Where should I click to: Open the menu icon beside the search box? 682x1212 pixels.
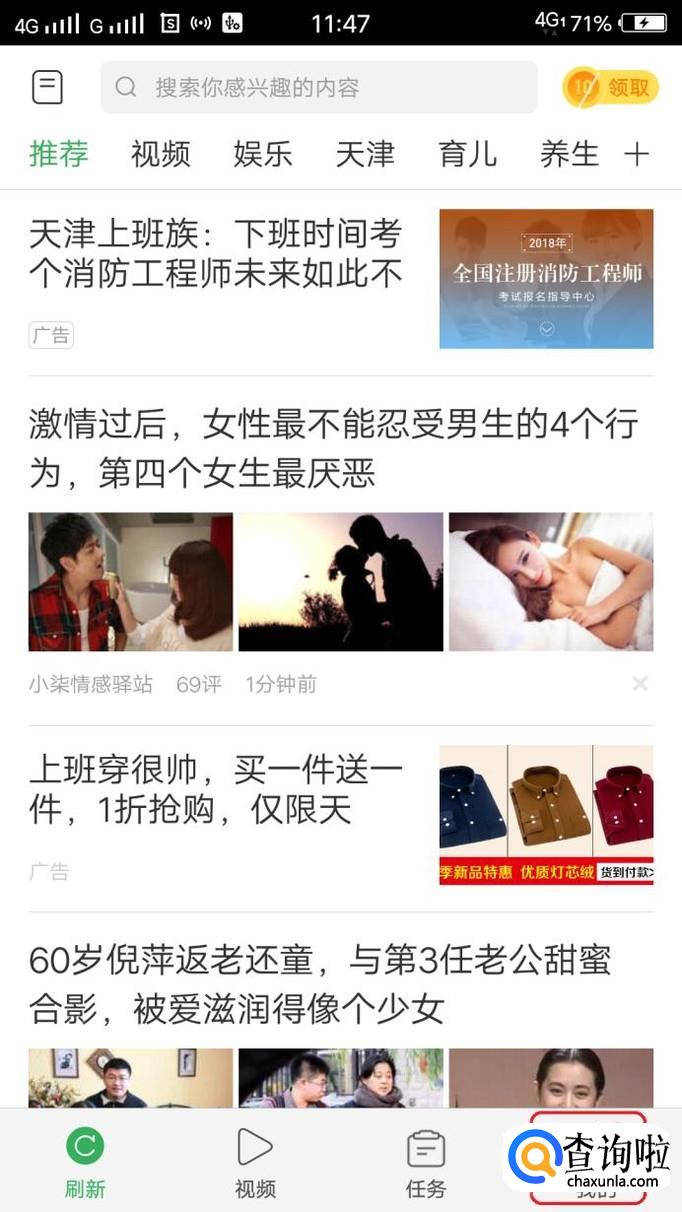coord(47,87)
